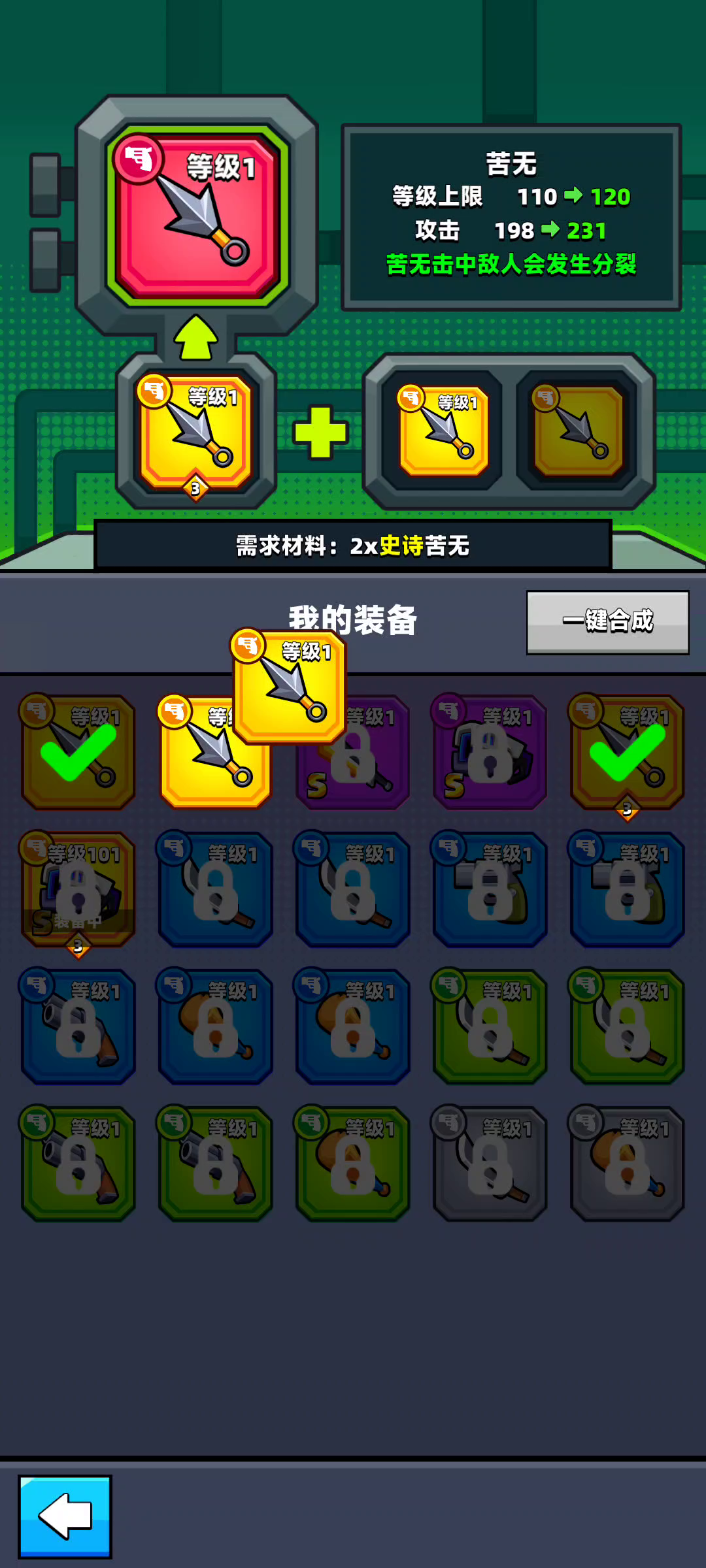This screenshot has height=1568, width=706.
Task: Deselect the first check-marked kunai in the inventory
Action: [x=78, y=751]
